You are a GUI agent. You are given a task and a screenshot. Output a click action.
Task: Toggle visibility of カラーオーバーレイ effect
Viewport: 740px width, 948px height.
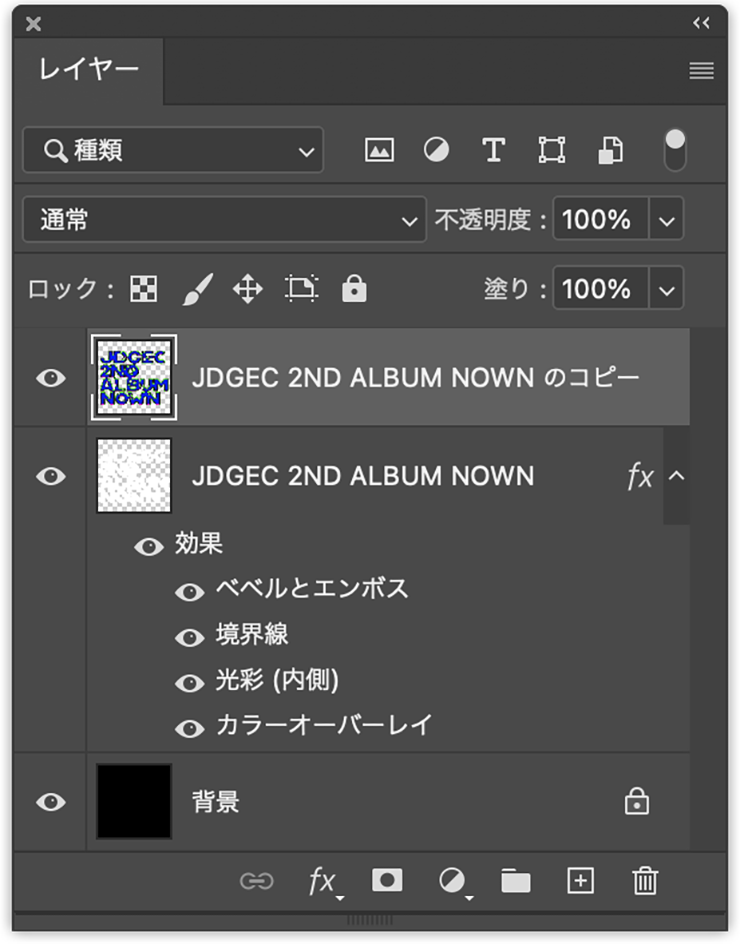(189, 728)
